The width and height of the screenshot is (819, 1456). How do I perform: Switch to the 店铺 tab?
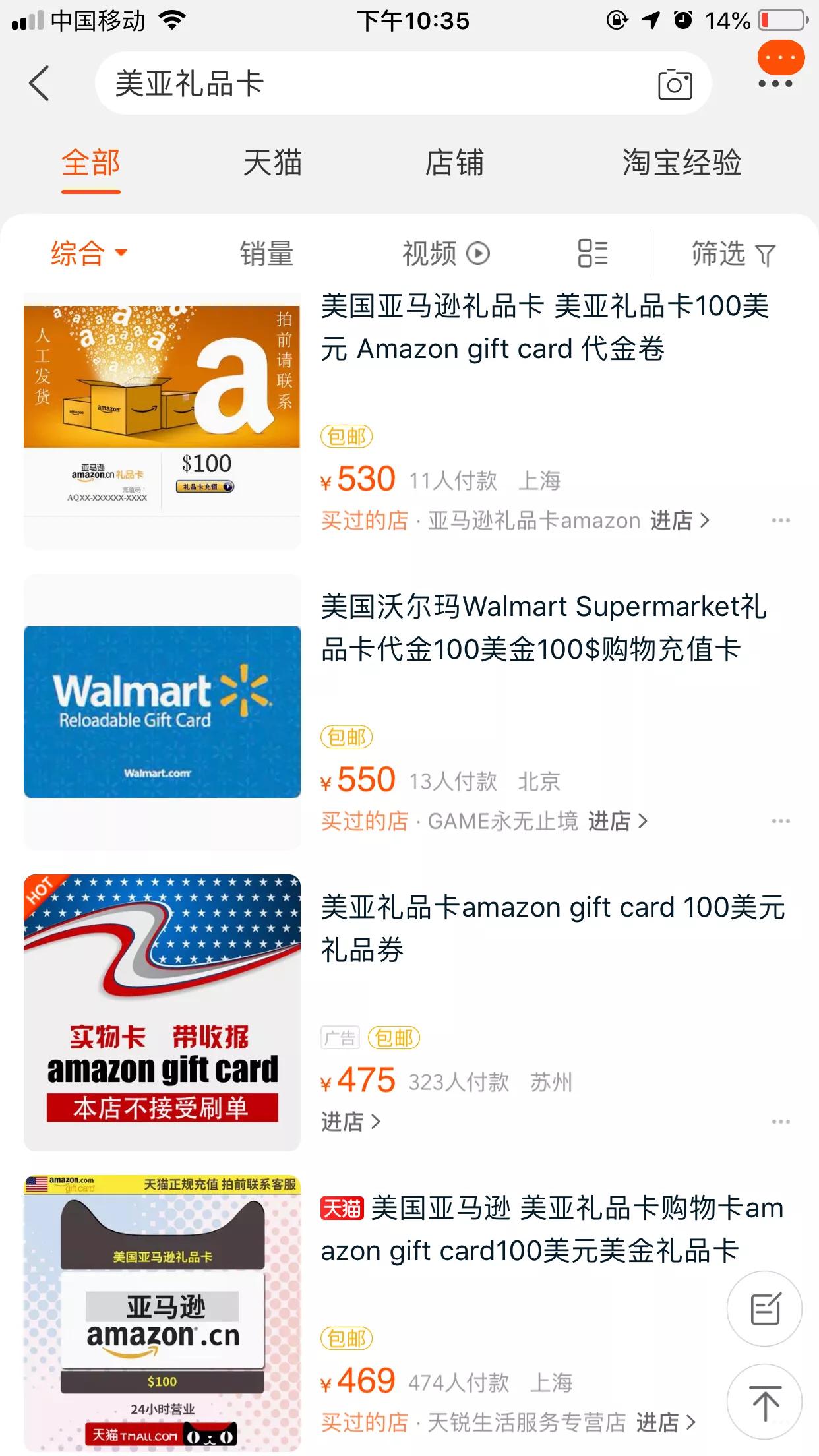(x=454, y=163)
